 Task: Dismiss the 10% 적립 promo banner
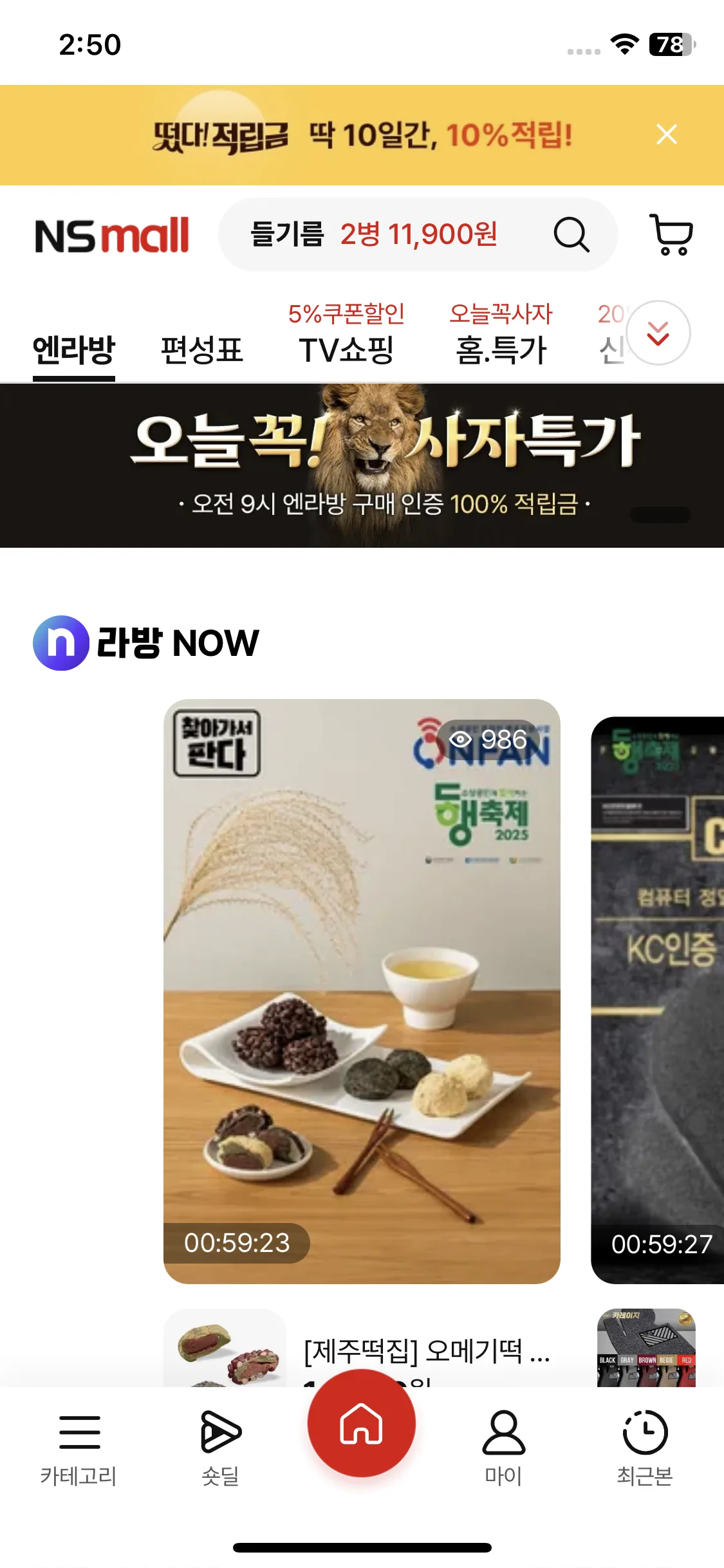(666, 135)
